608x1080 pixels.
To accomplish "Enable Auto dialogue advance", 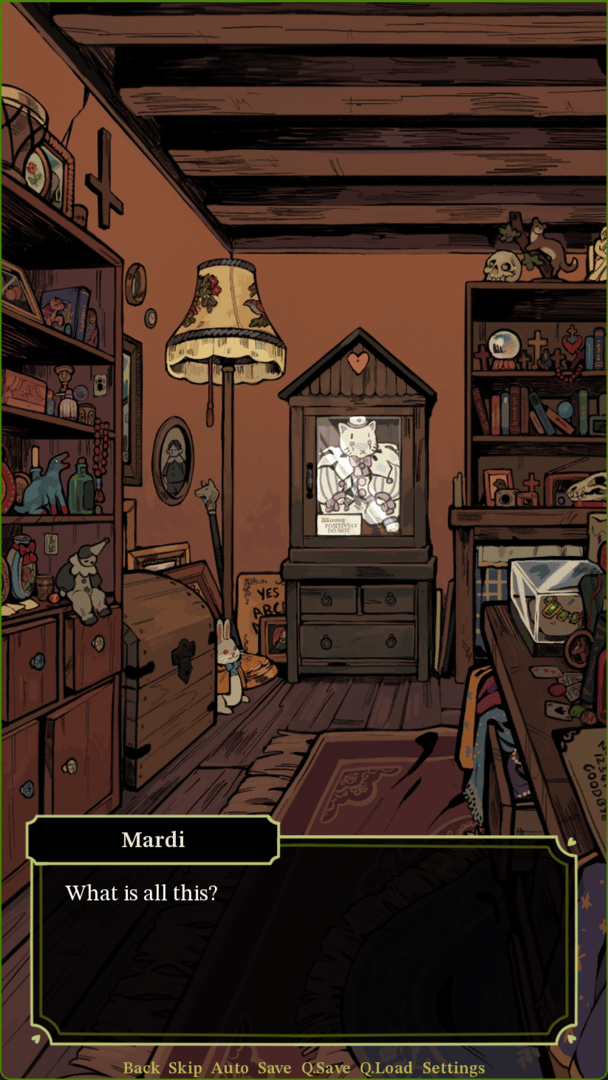I will (230, 1068).
